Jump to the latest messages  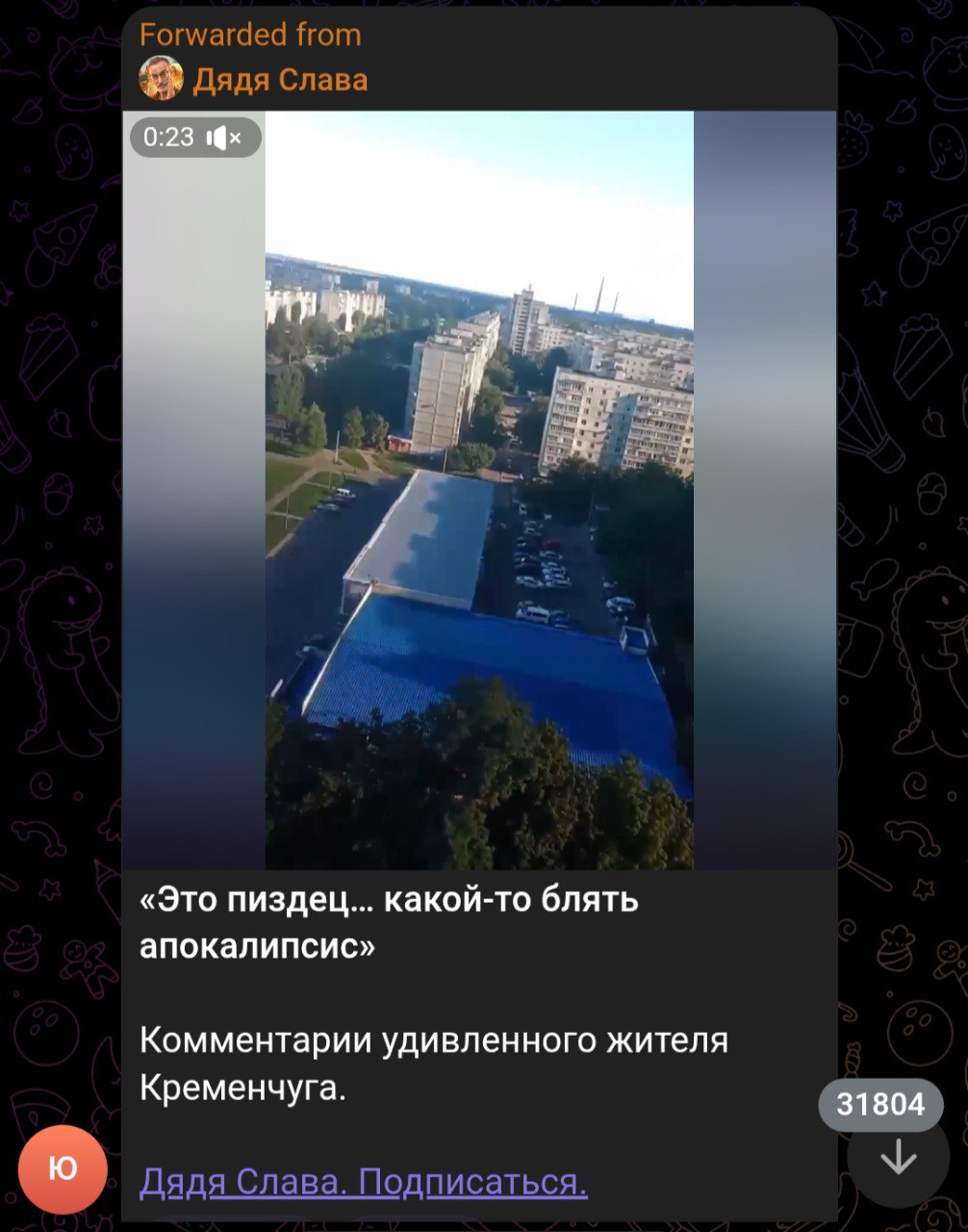coord(898,1157)
